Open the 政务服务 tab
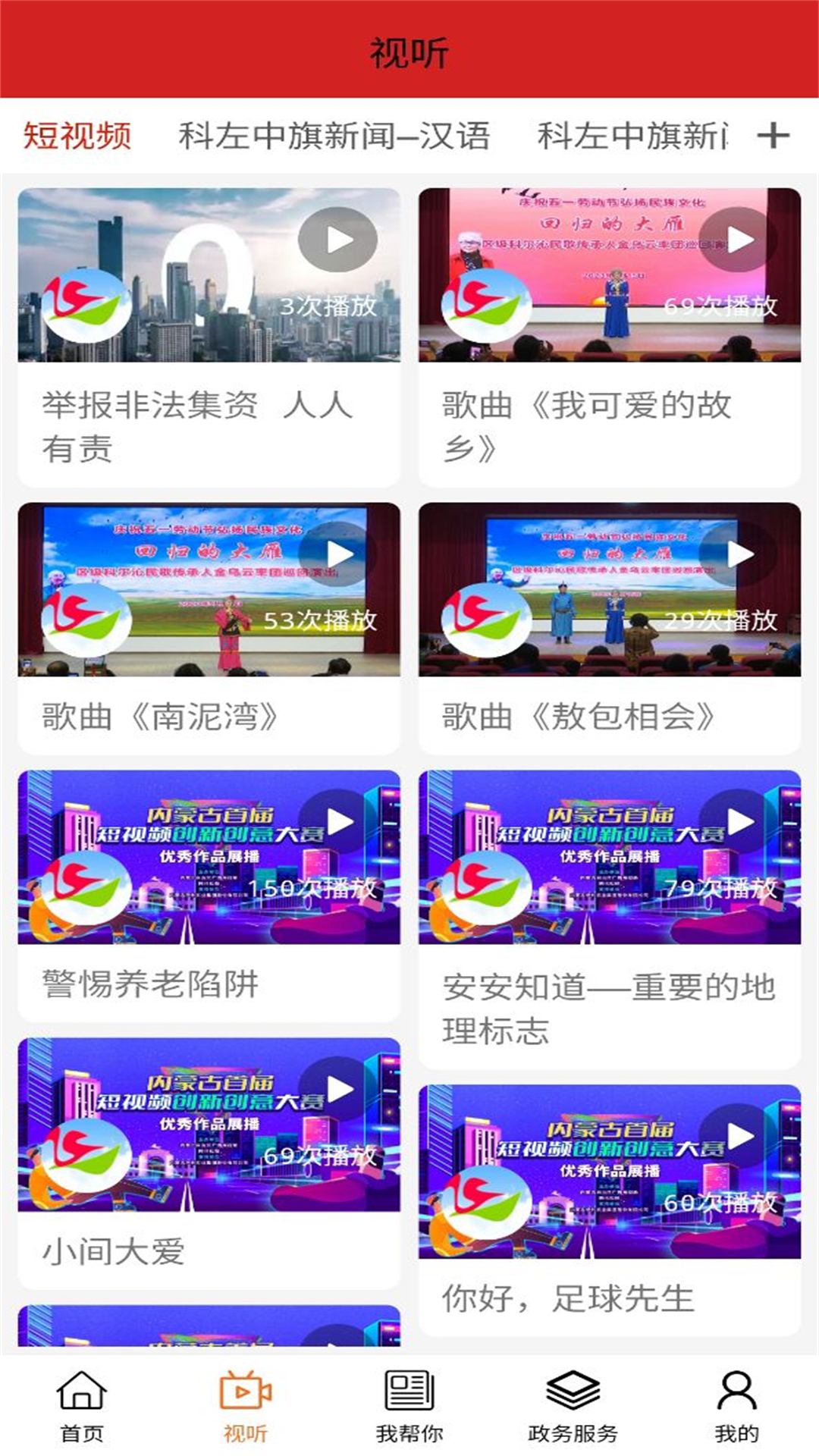This screenshot has height=1456, width=819. point(573,1407)
